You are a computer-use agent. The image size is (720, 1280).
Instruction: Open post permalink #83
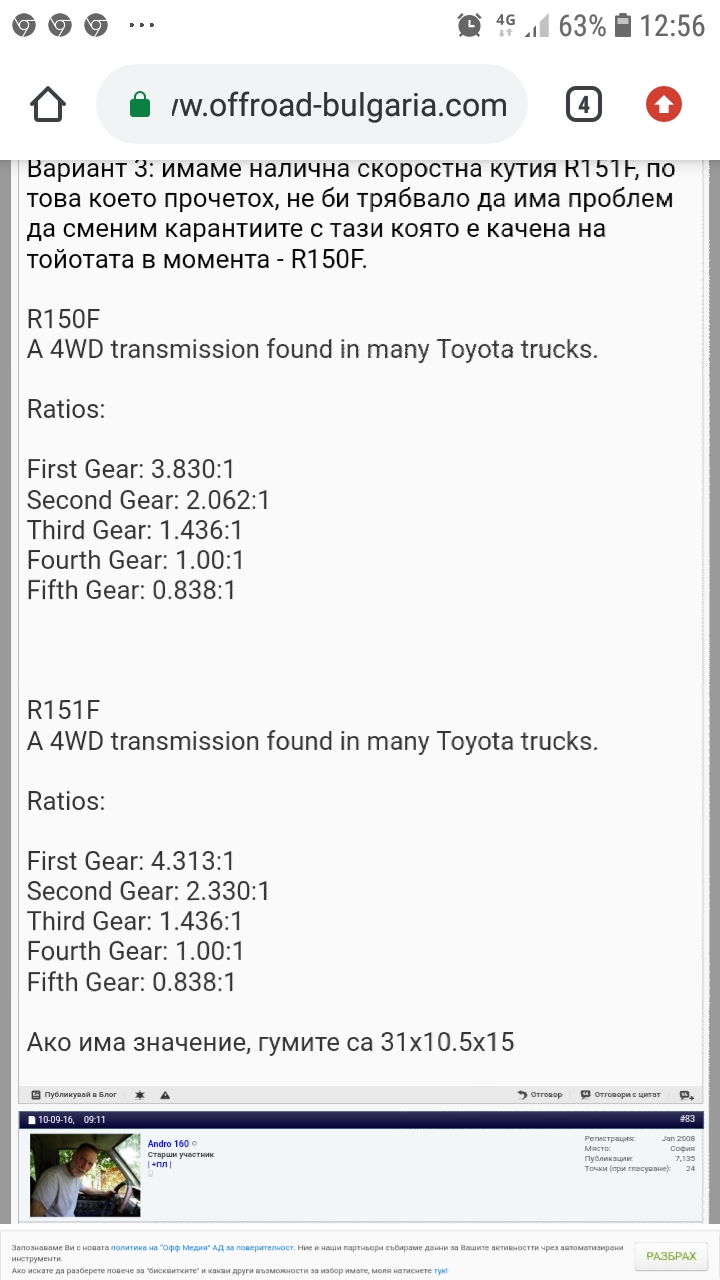(686, 1119)
